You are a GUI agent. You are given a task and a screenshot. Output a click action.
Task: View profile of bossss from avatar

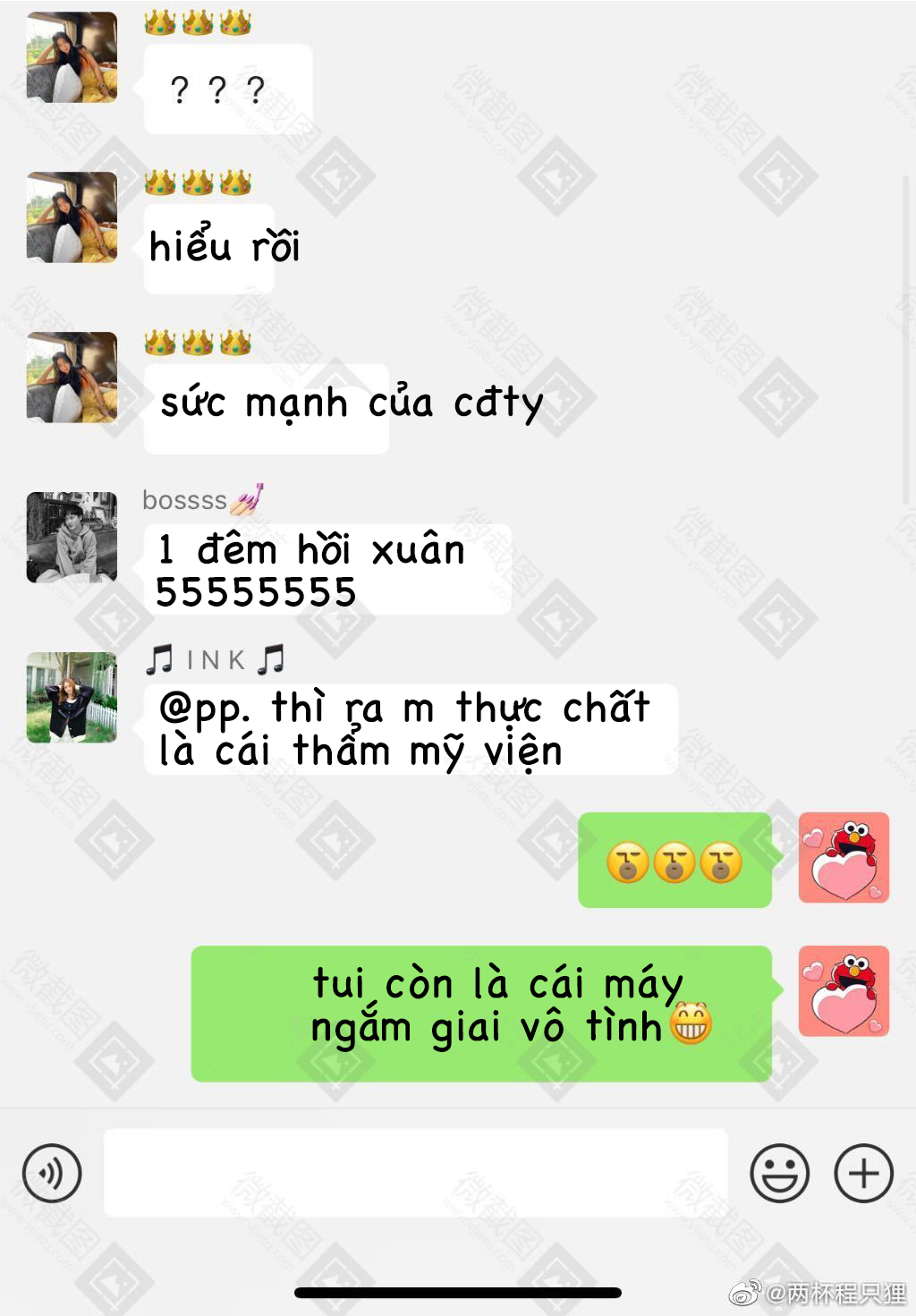click(72, 537)
